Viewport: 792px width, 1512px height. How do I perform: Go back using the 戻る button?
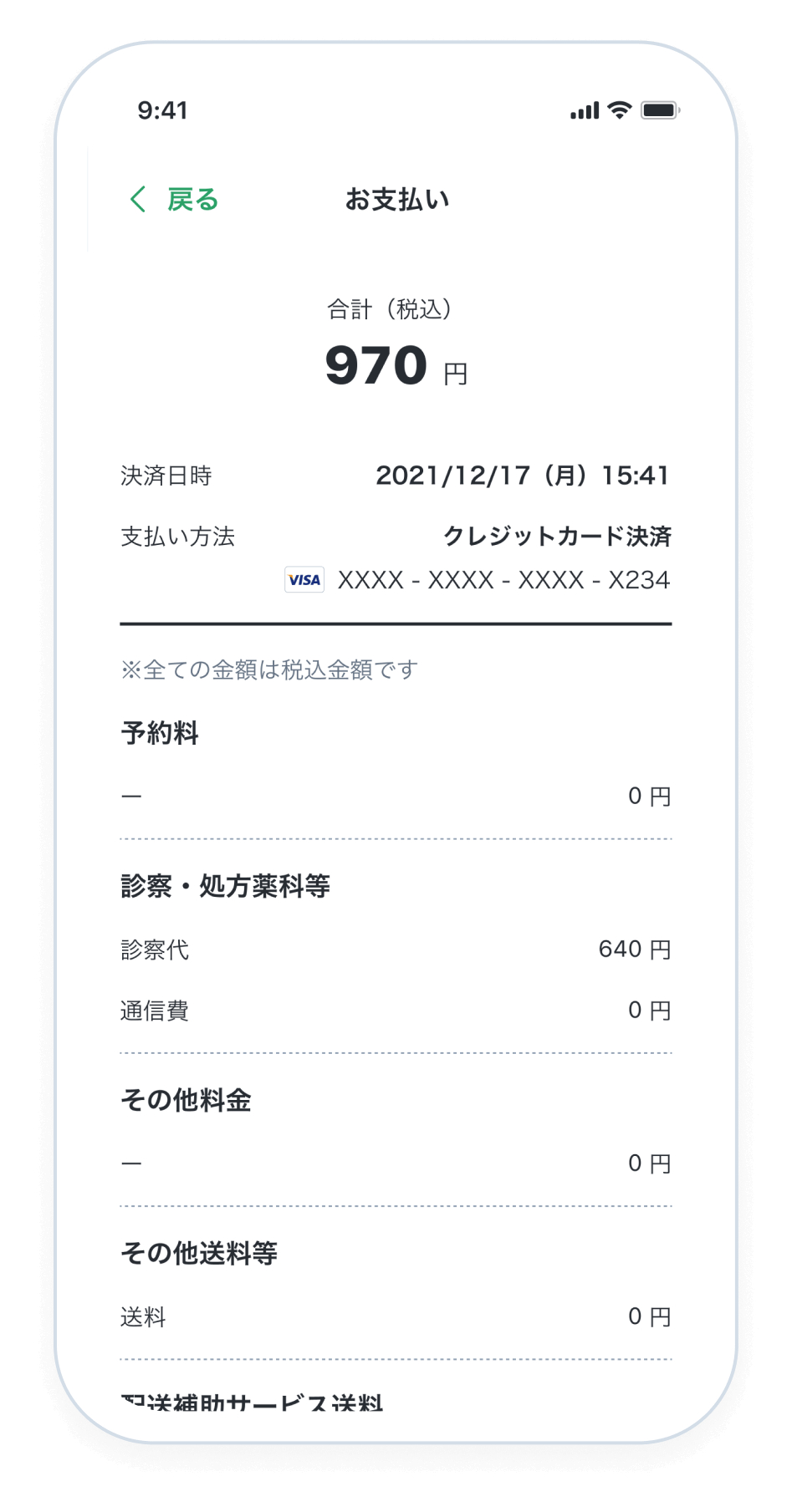[175, 200]
